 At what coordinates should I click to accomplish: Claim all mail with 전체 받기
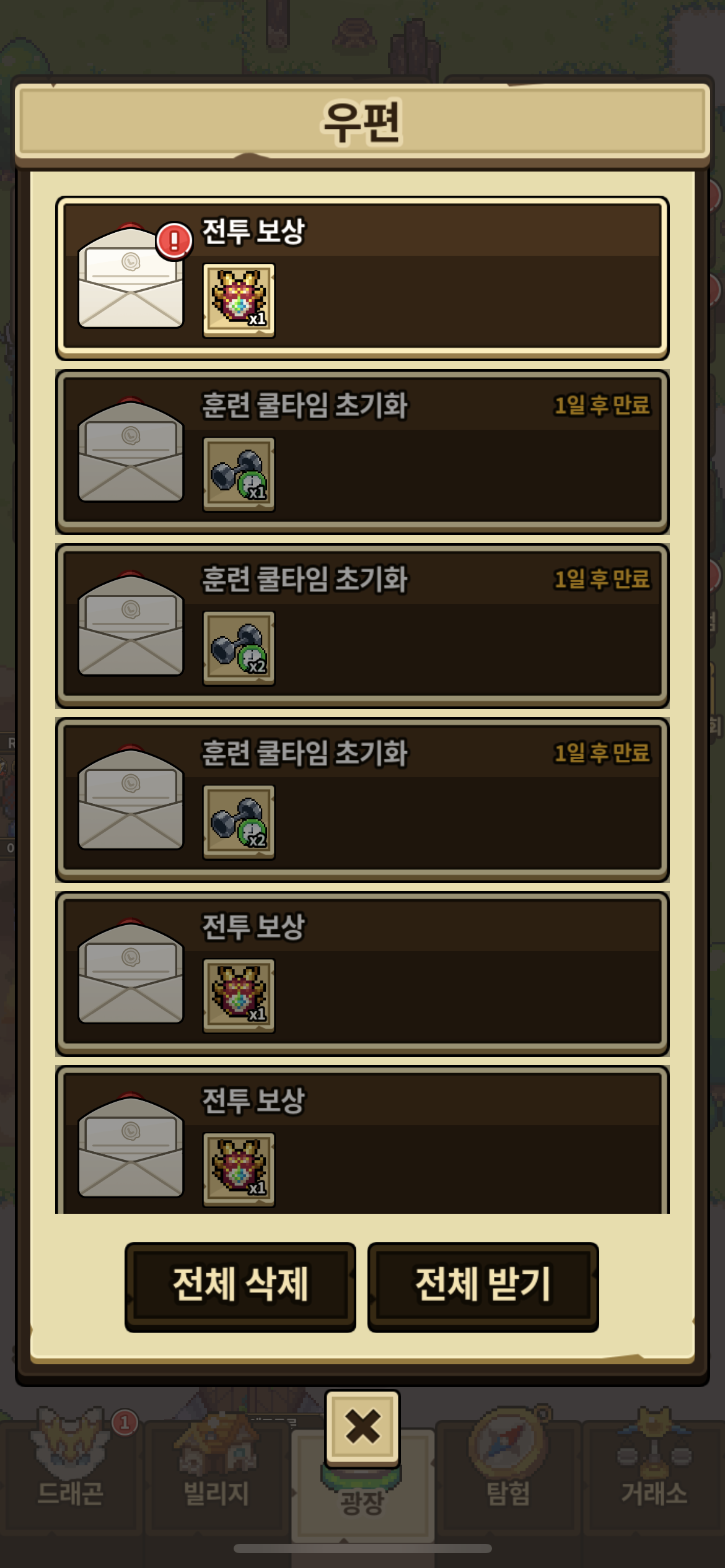(x=483, y=1286)
